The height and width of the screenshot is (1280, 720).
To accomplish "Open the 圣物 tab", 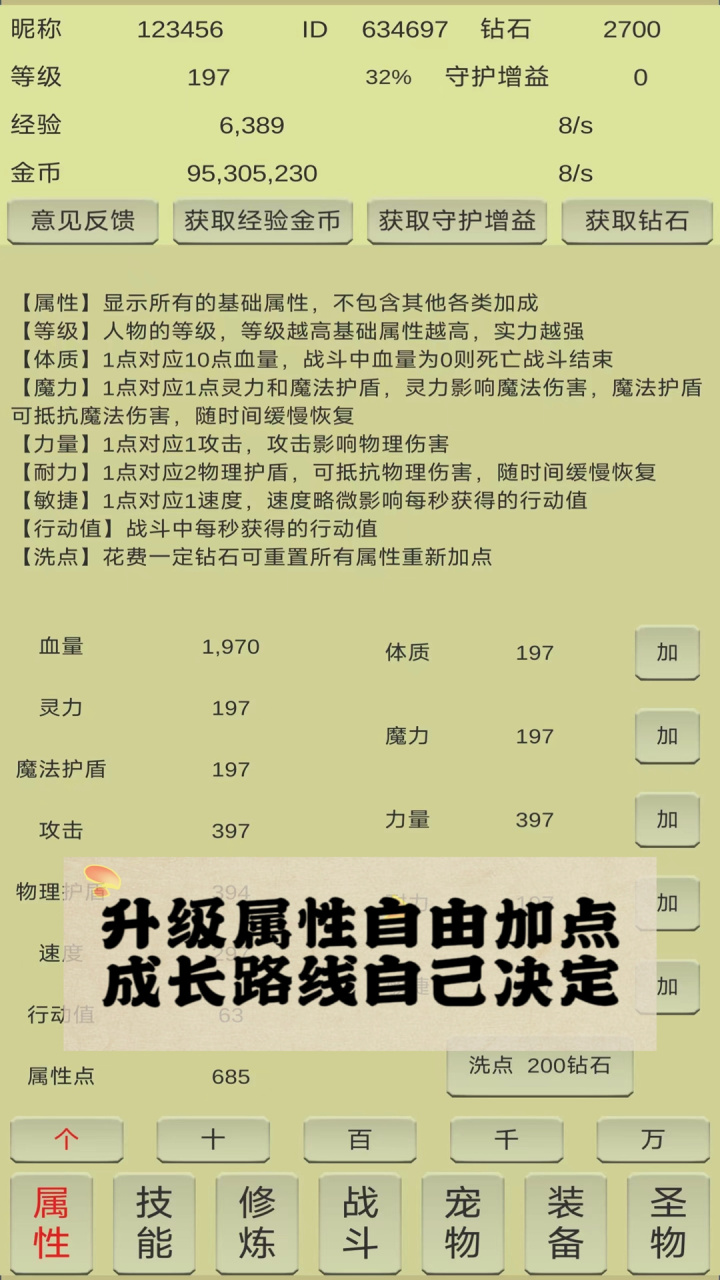I will tap(668, 1223).
